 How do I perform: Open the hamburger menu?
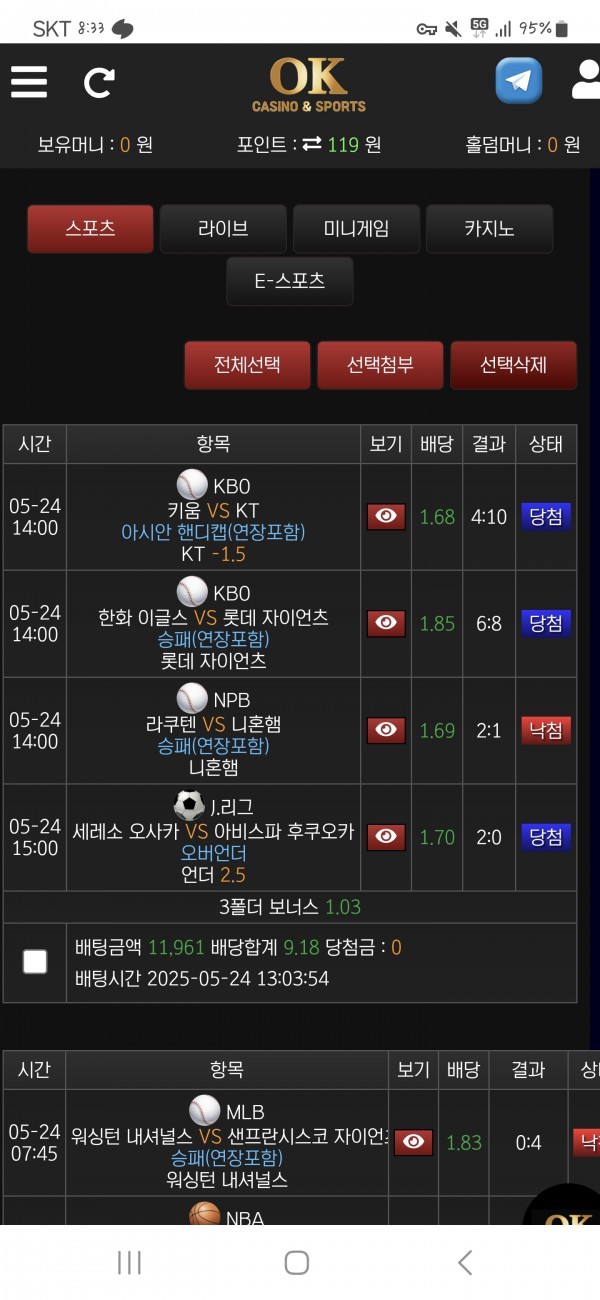click(x=29, y=82)
